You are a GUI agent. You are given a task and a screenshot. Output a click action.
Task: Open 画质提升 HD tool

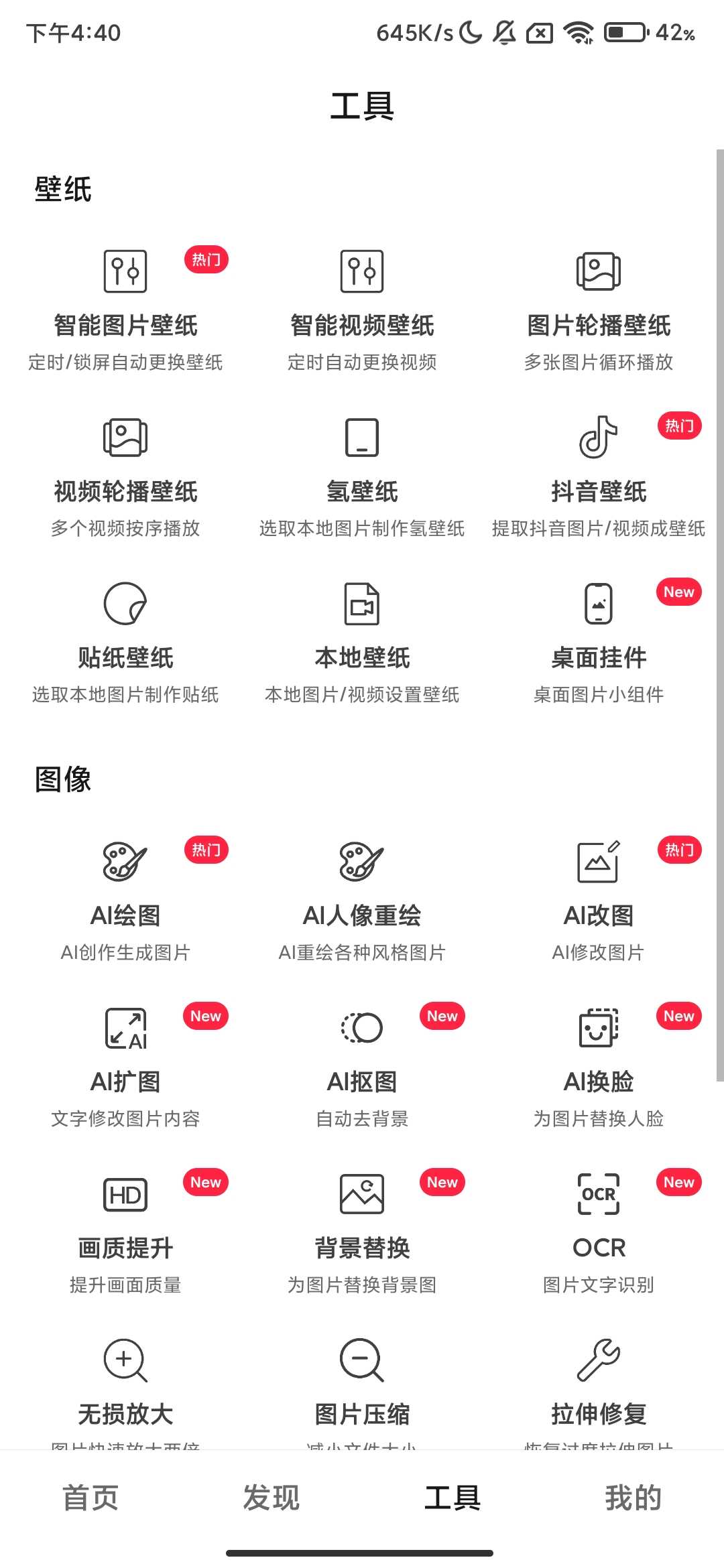(x=125, y=1233)
